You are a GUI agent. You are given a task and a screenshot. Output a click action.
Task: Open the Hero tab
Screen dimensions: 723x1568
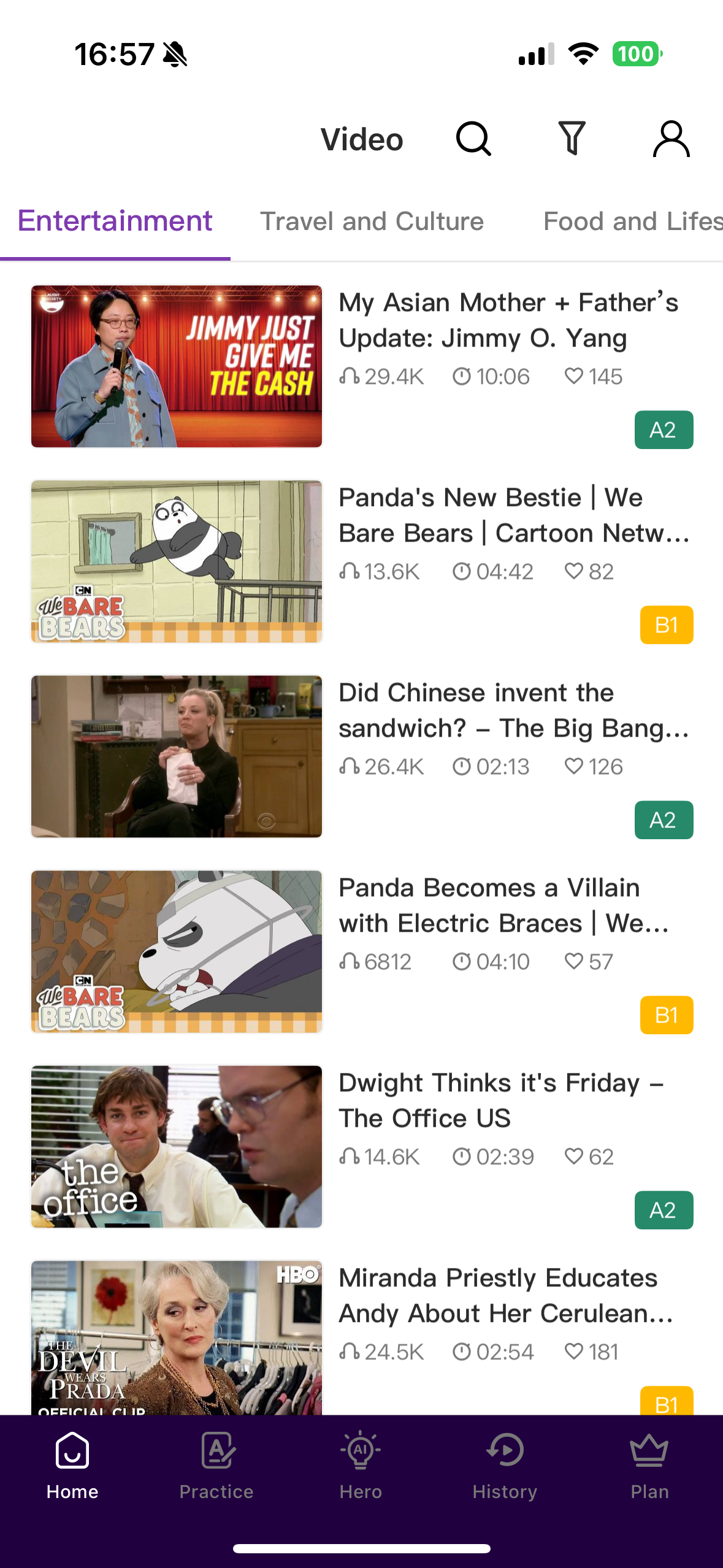[x=361, y=1466]
